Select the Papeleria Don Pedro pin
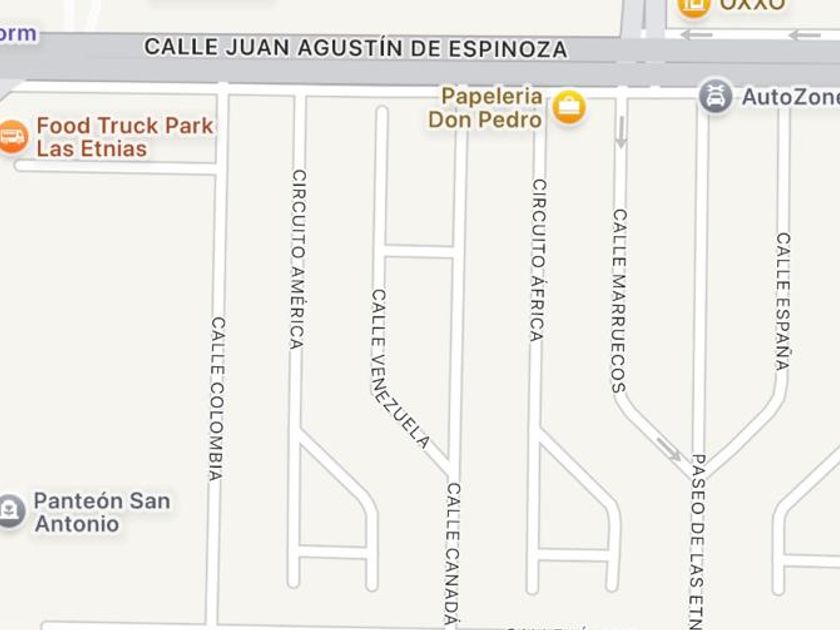Screen dimensions: 840x630 click(x=568, y=108)
